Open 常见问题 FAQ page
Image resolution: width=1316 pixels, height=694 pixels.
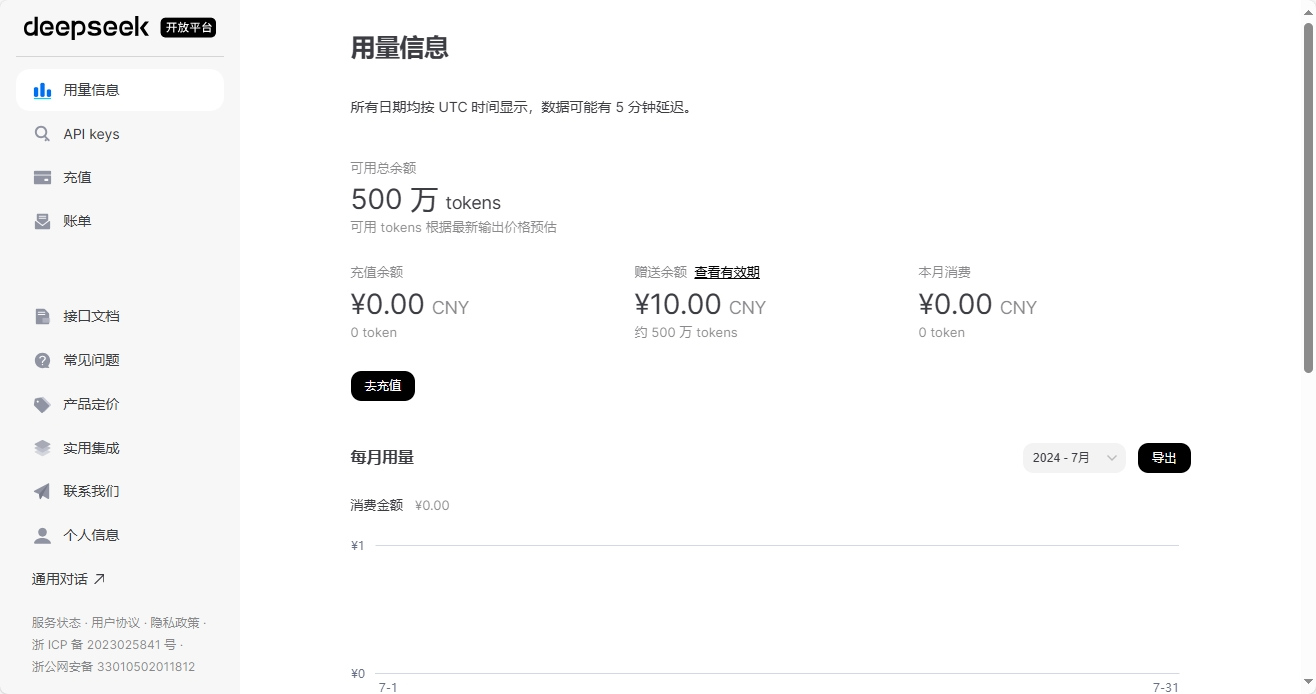pyautogui.click(x=91, y=360)
